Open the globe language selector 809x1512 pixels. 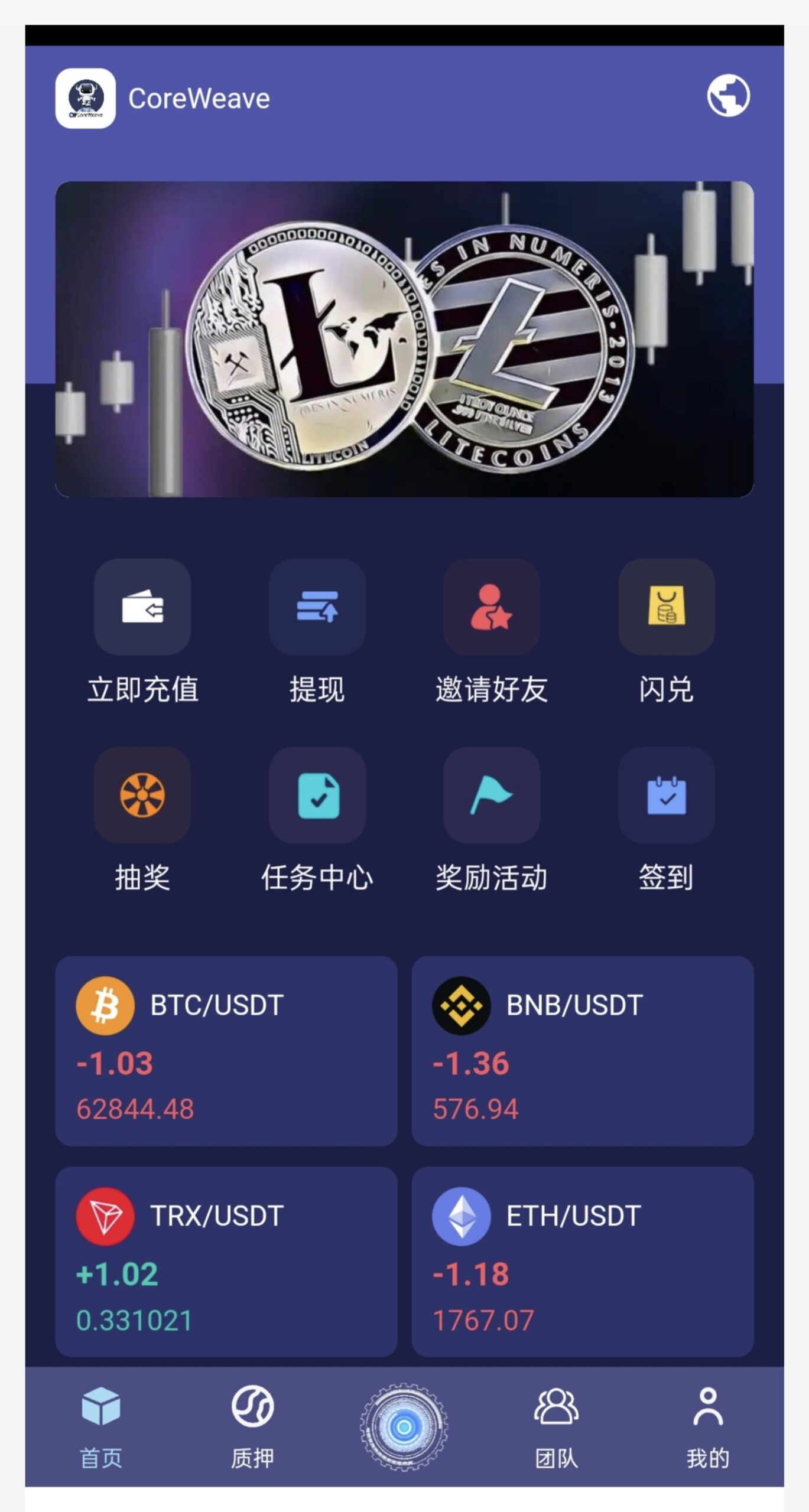tap(728, 96)
